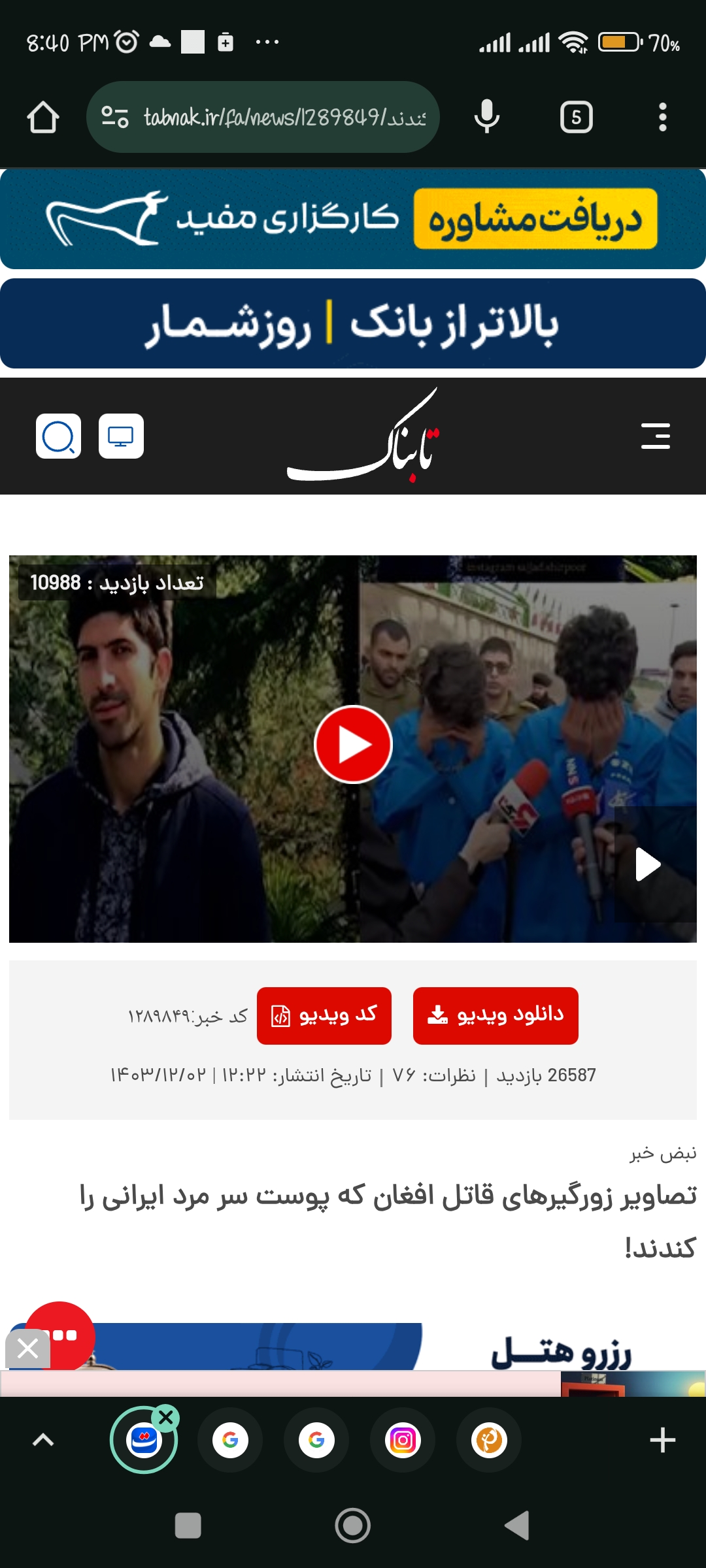706x1568 pixels.
Task: Close the currently highlighted tab
Action: (x=166, y=1418)
